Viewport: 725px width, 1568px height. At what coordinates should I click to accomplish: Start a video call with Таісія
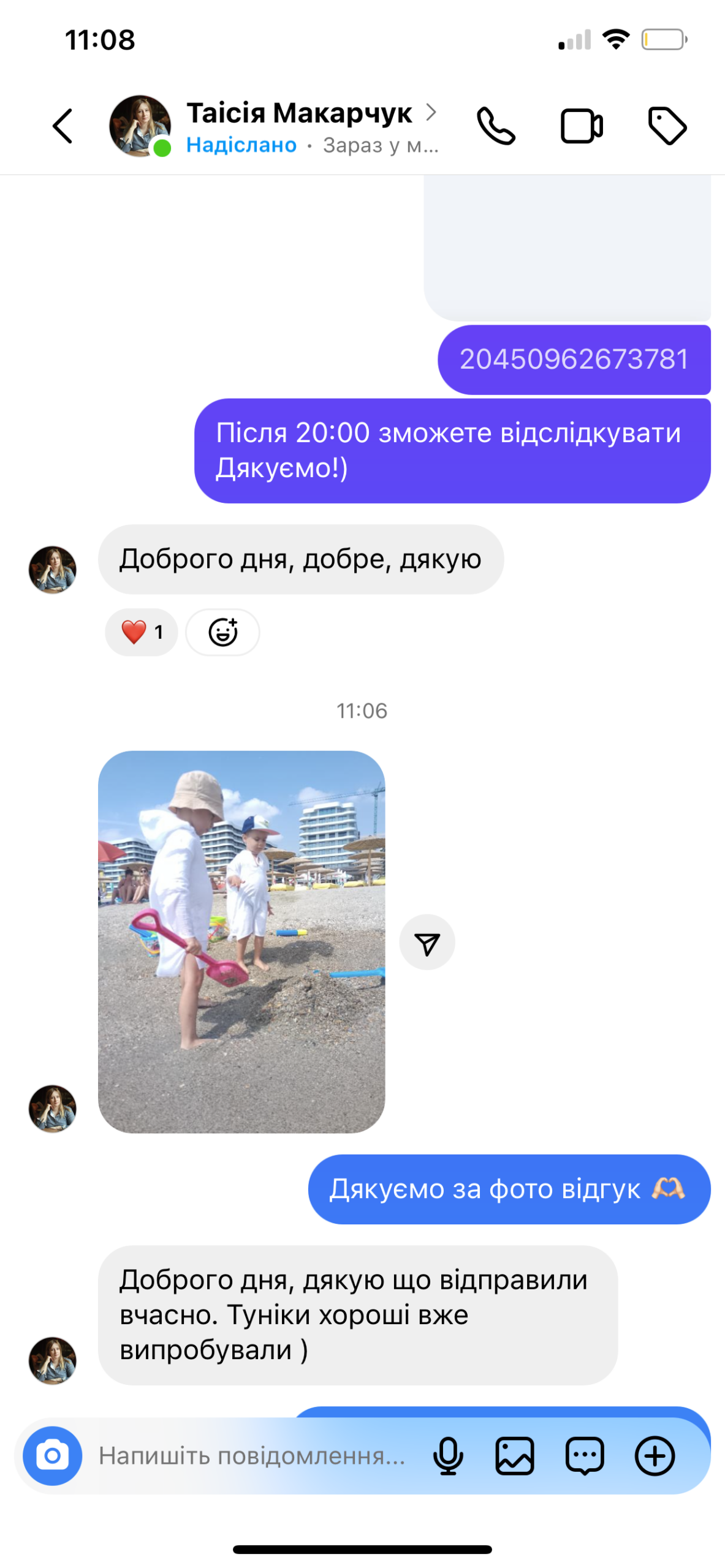pyautogui.click(x=581, y=126)
